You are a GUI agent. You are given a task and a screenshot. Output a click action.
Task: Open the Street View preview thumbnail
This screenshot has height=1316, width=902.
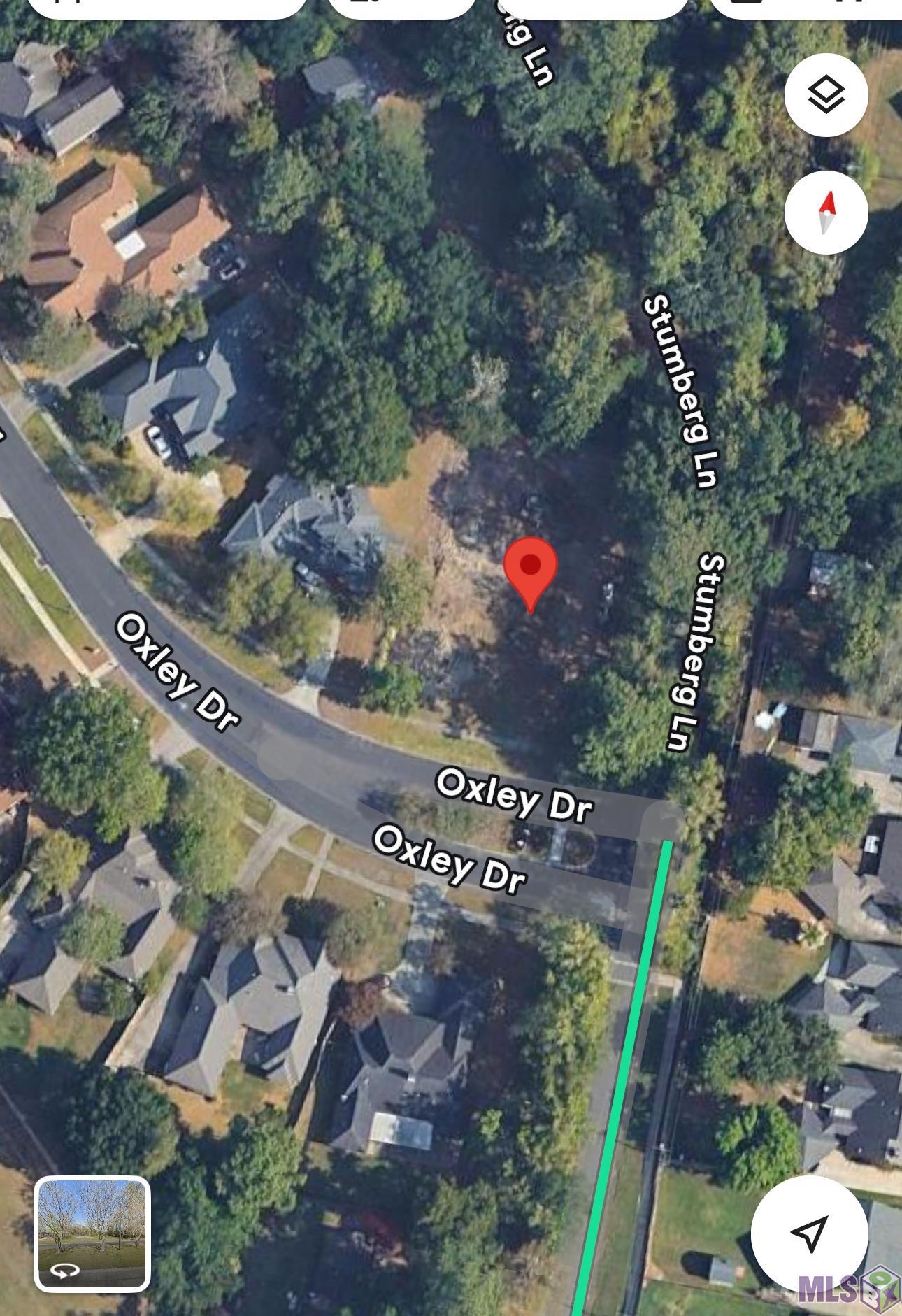pos(92,1233)
